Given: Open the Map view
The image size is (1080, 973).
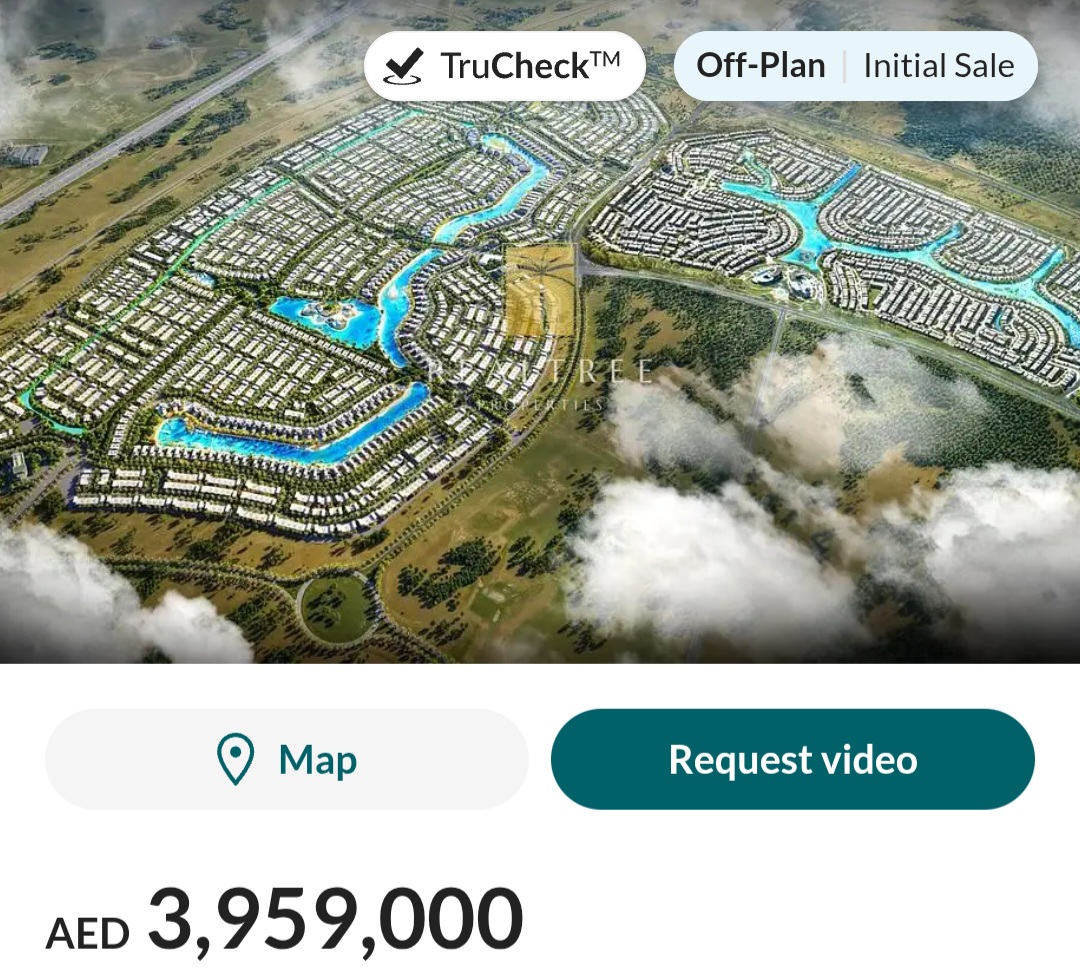Looking at the screenshot, I should coord(287,760).
